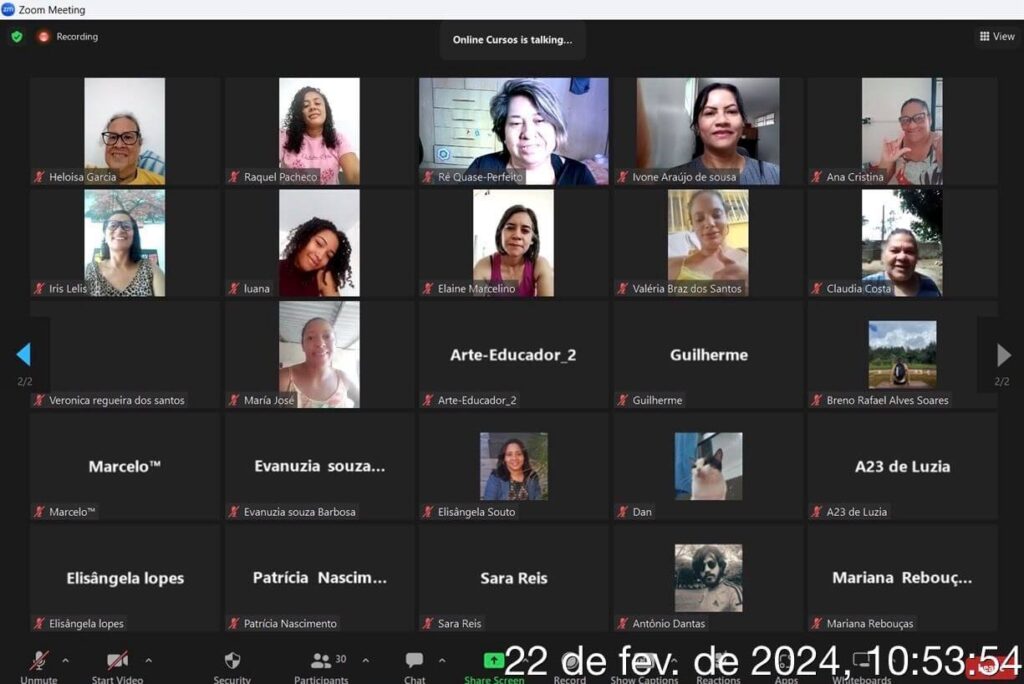This screenshot has height=684, width=1024.
Task: Open the View layout menu
Action: 997,37
